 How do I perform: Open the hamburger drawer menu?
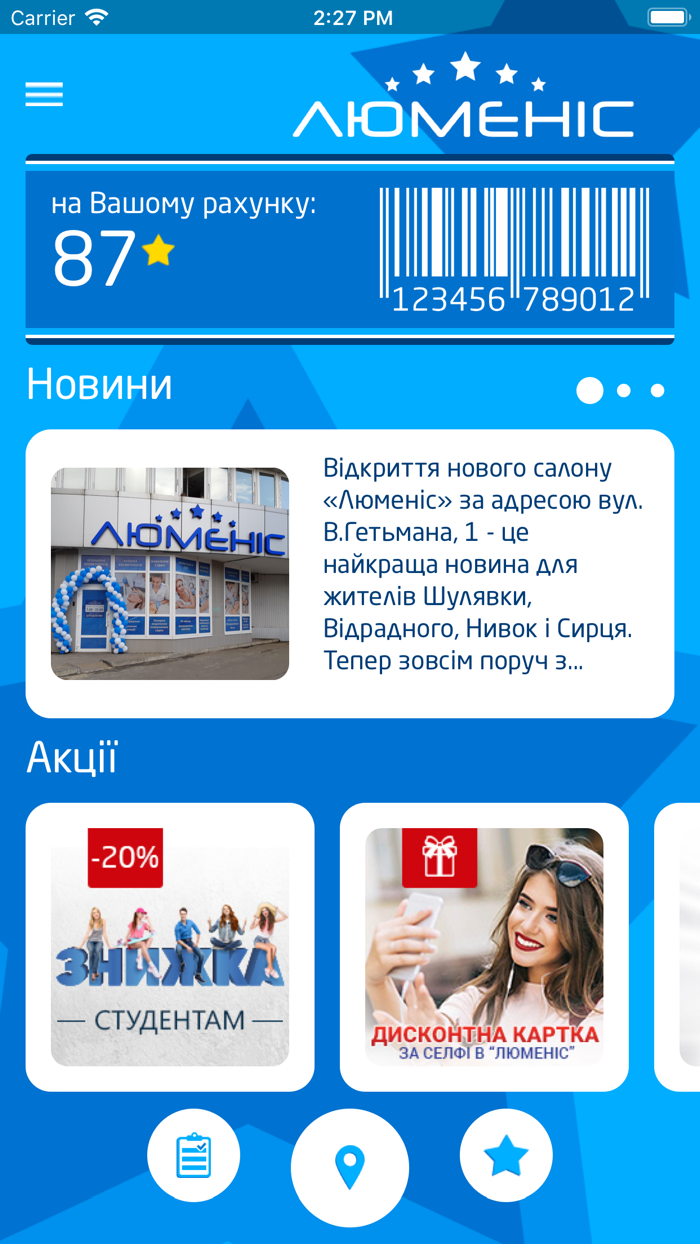44,94
